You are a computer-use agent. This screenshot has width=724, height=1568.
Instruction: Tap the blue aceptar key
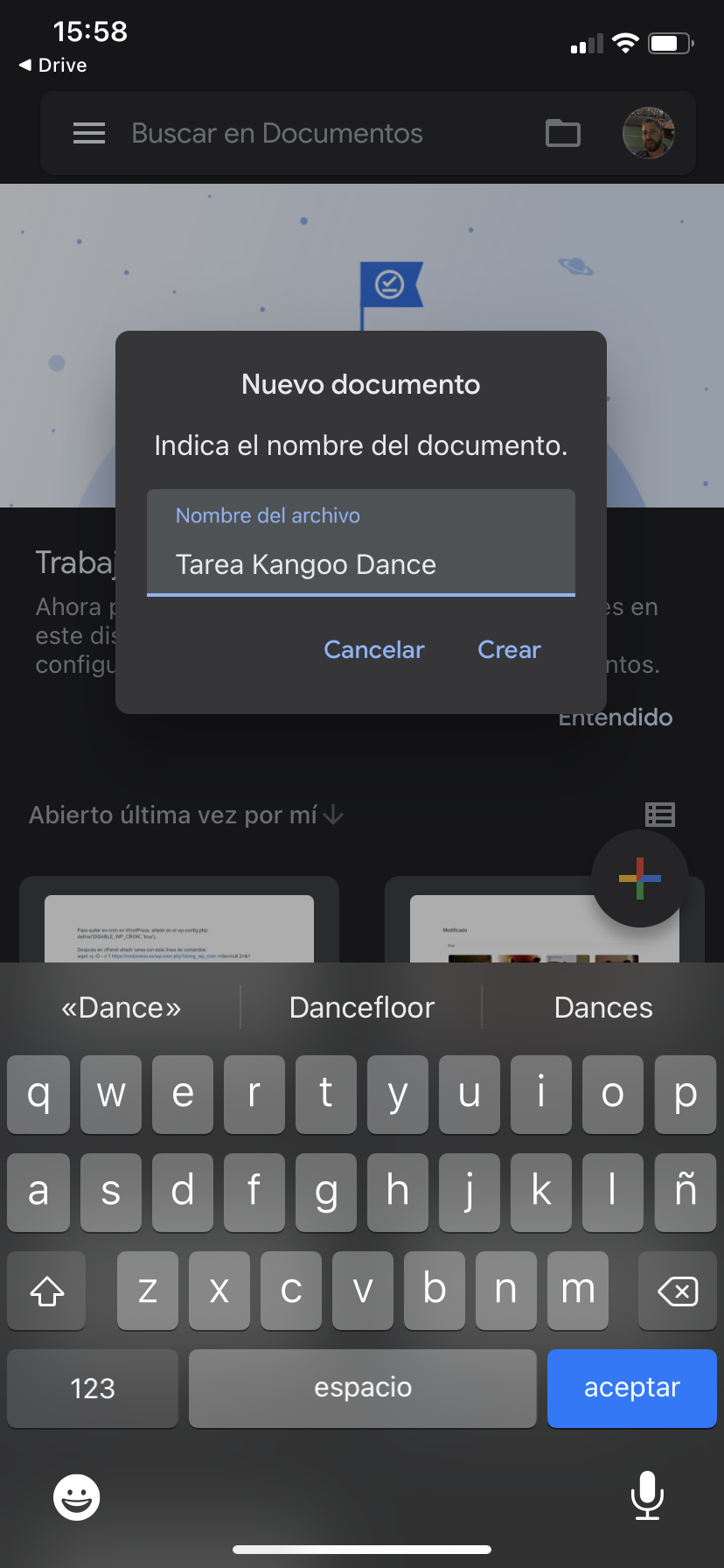[x=632, y=1388]
